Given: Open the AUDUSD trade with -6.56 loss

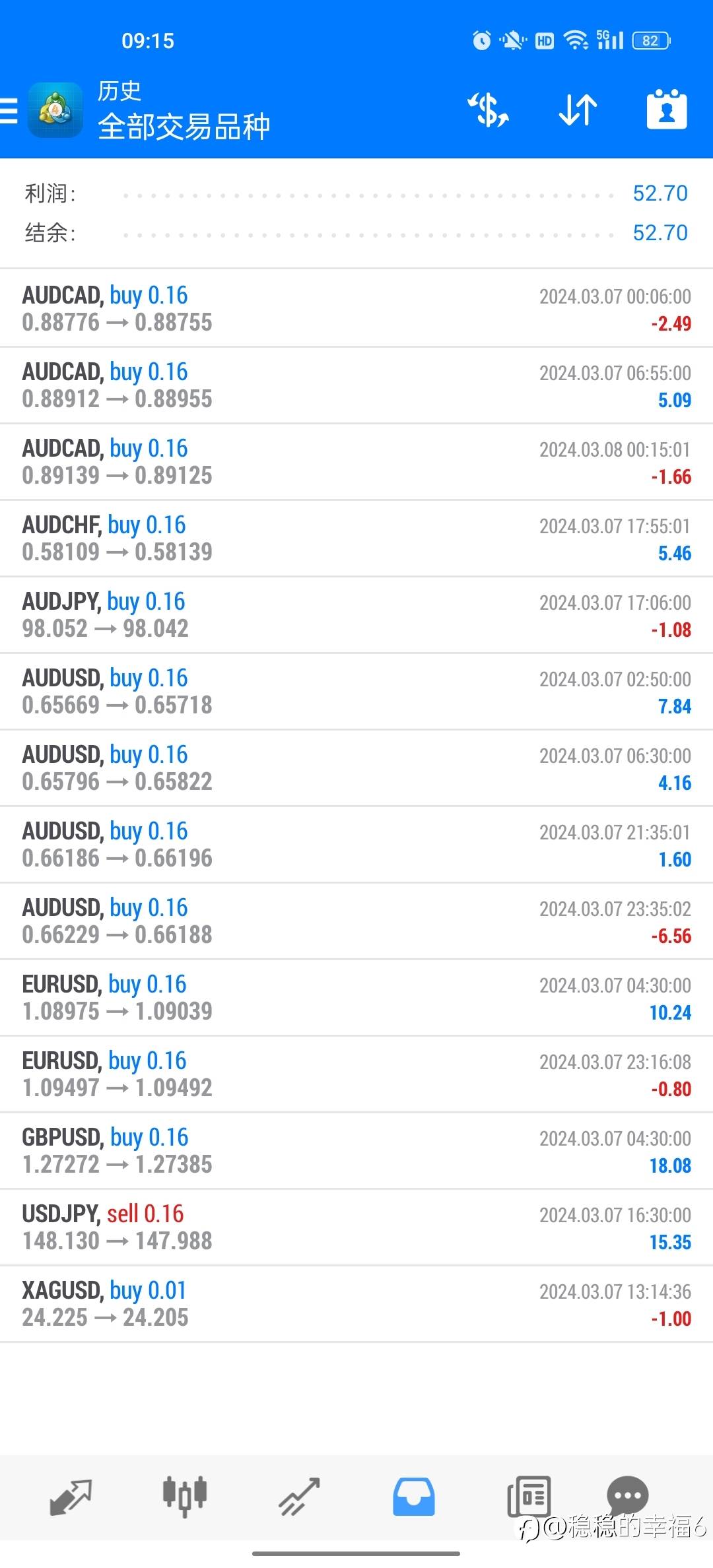Looking at the screenshot, I should 356,921.
